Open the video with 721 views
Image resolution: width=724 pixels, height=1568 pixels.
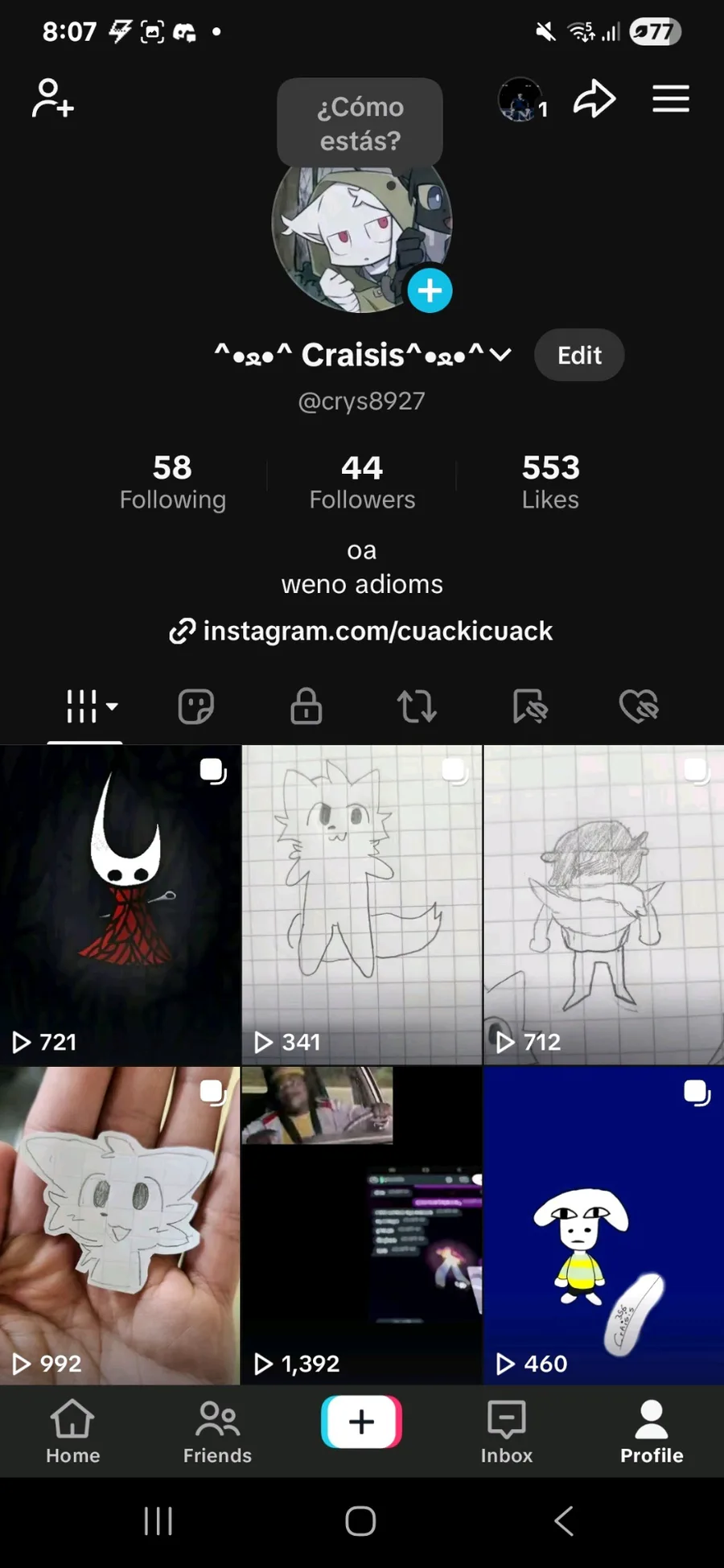click(120, 904)
